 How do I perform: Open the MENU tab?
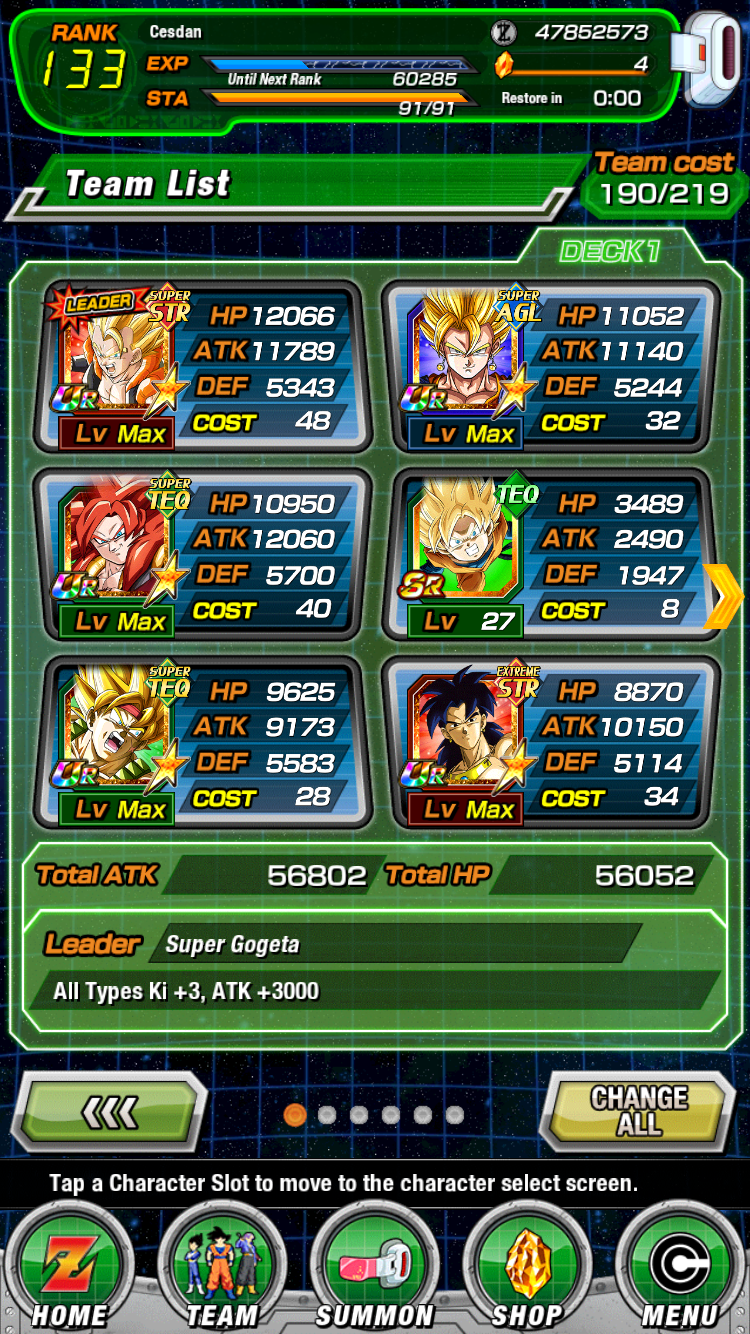(680, 1268)
